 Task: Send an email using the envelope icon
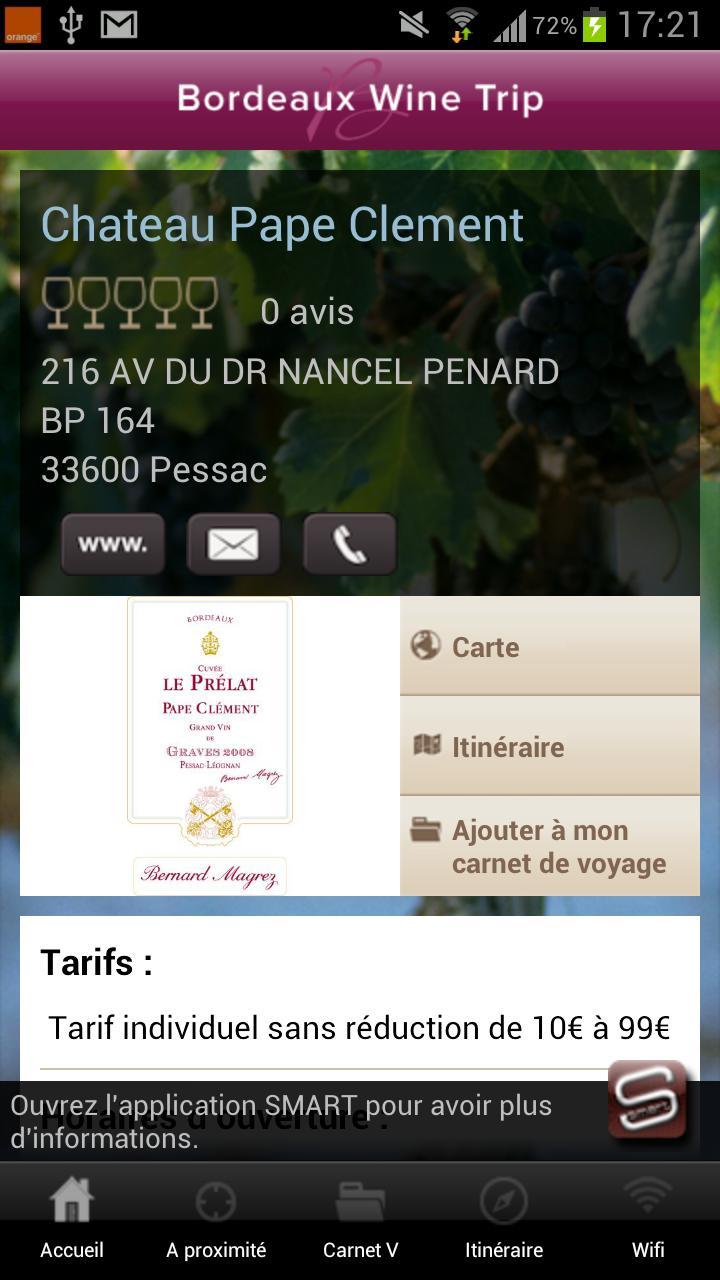(233, 543)
